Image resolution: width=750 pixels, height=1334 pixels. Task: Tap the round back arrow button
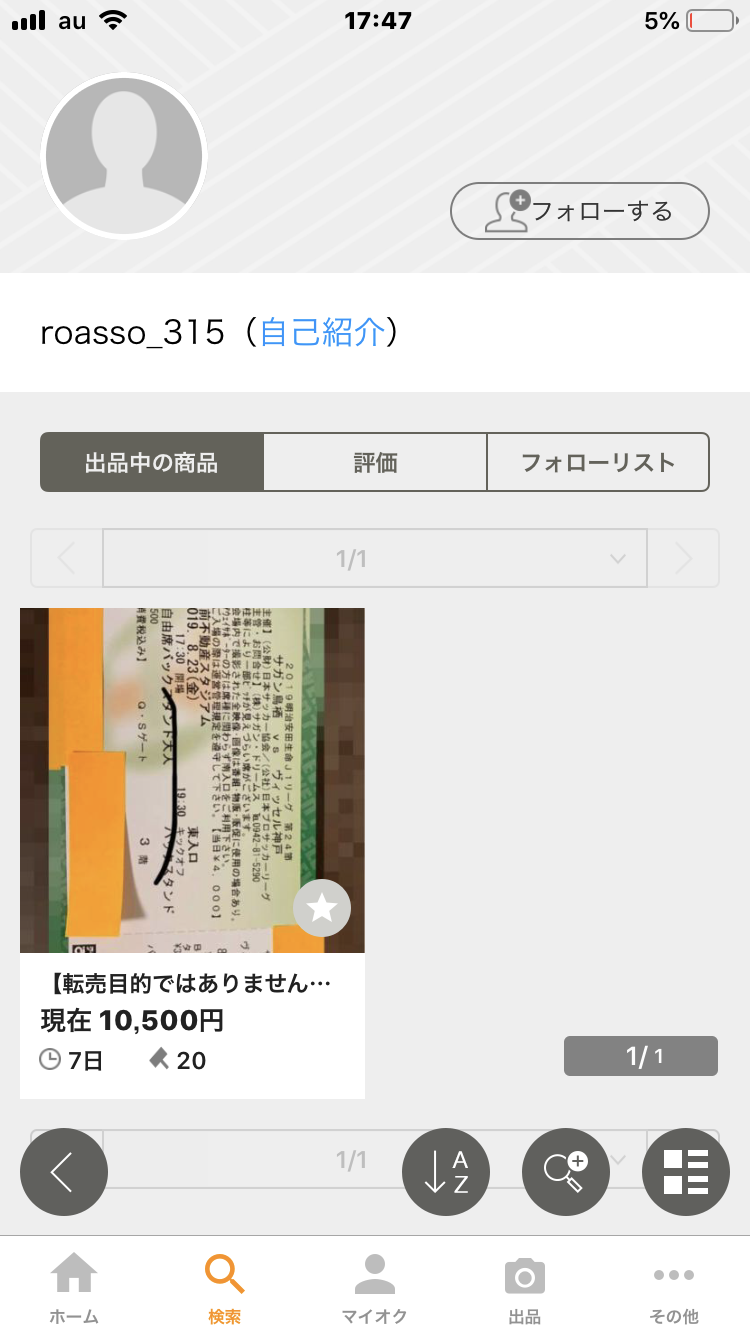click(x=64, y=1172)
